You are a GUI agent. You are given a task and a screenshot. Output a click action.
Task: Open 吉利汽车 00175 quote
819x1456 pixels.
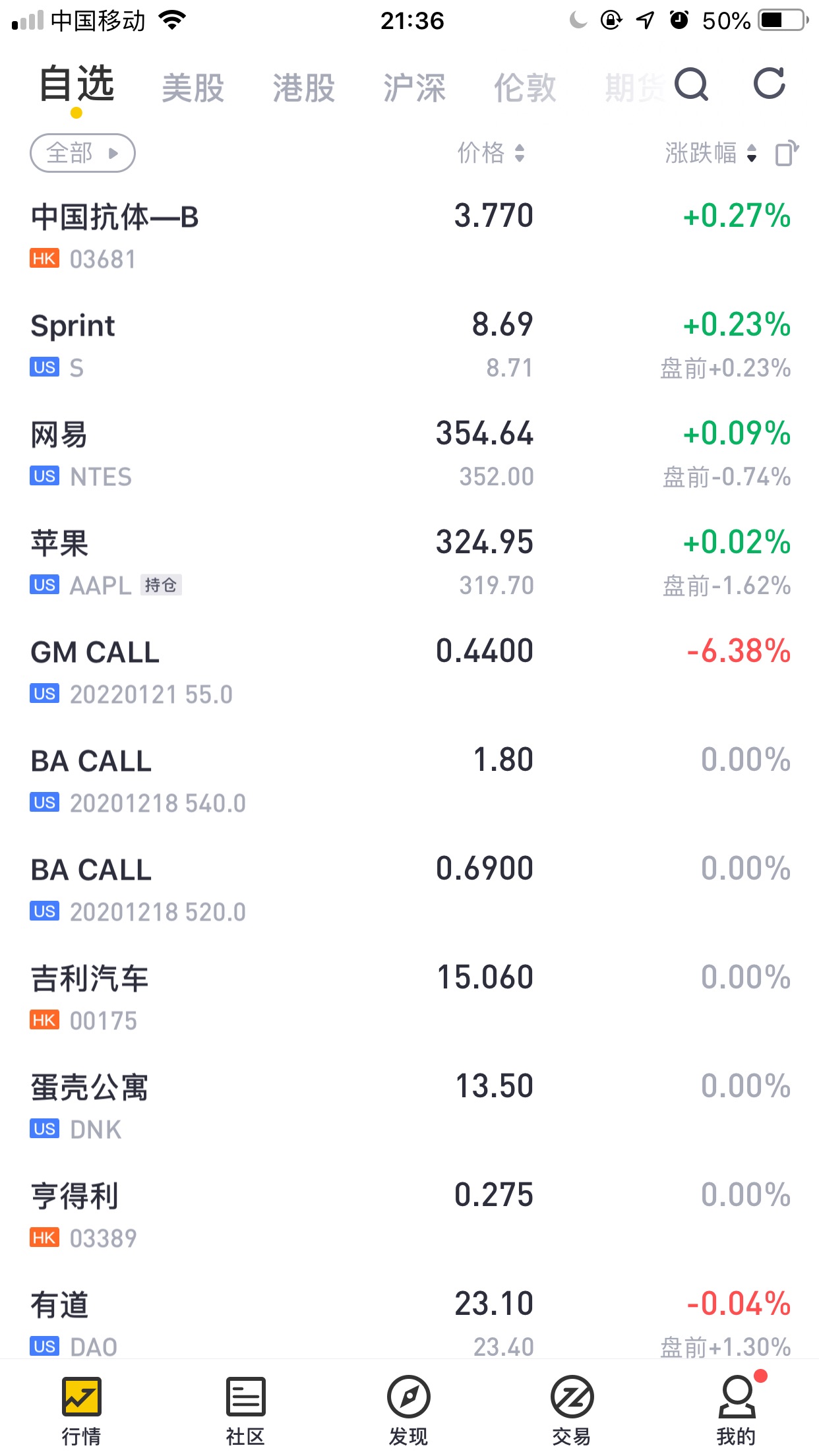[409, 998]
